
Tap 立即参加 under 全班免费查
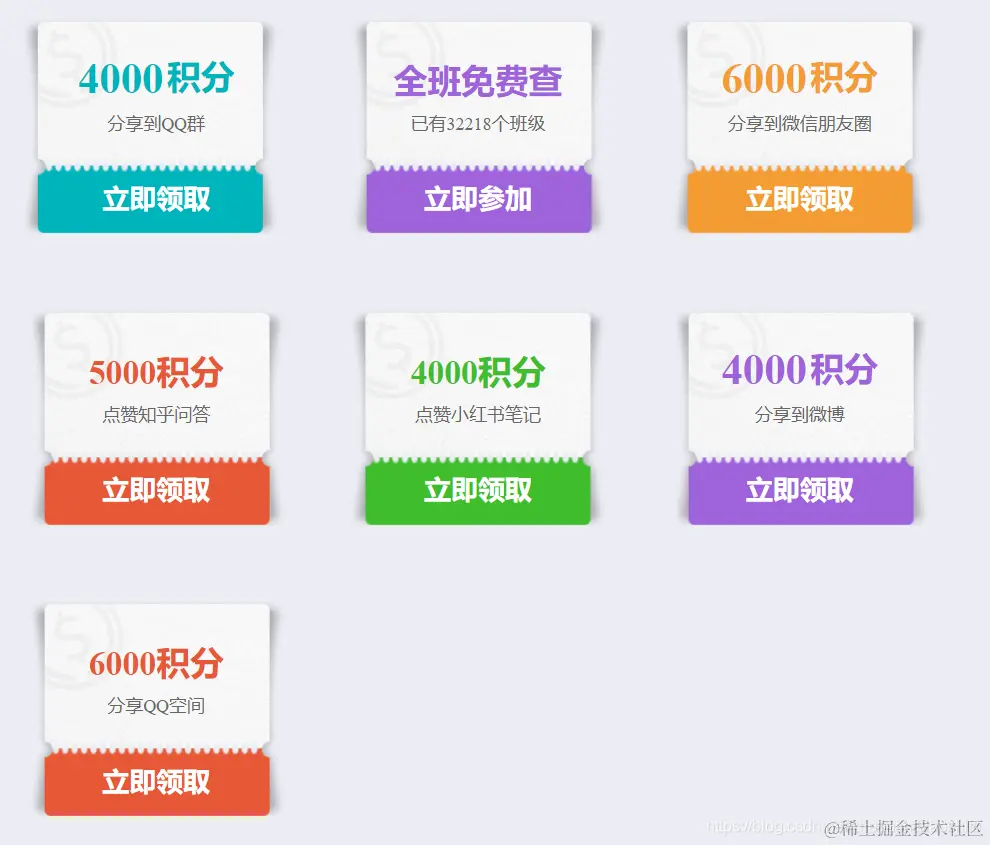click(478, 200)
